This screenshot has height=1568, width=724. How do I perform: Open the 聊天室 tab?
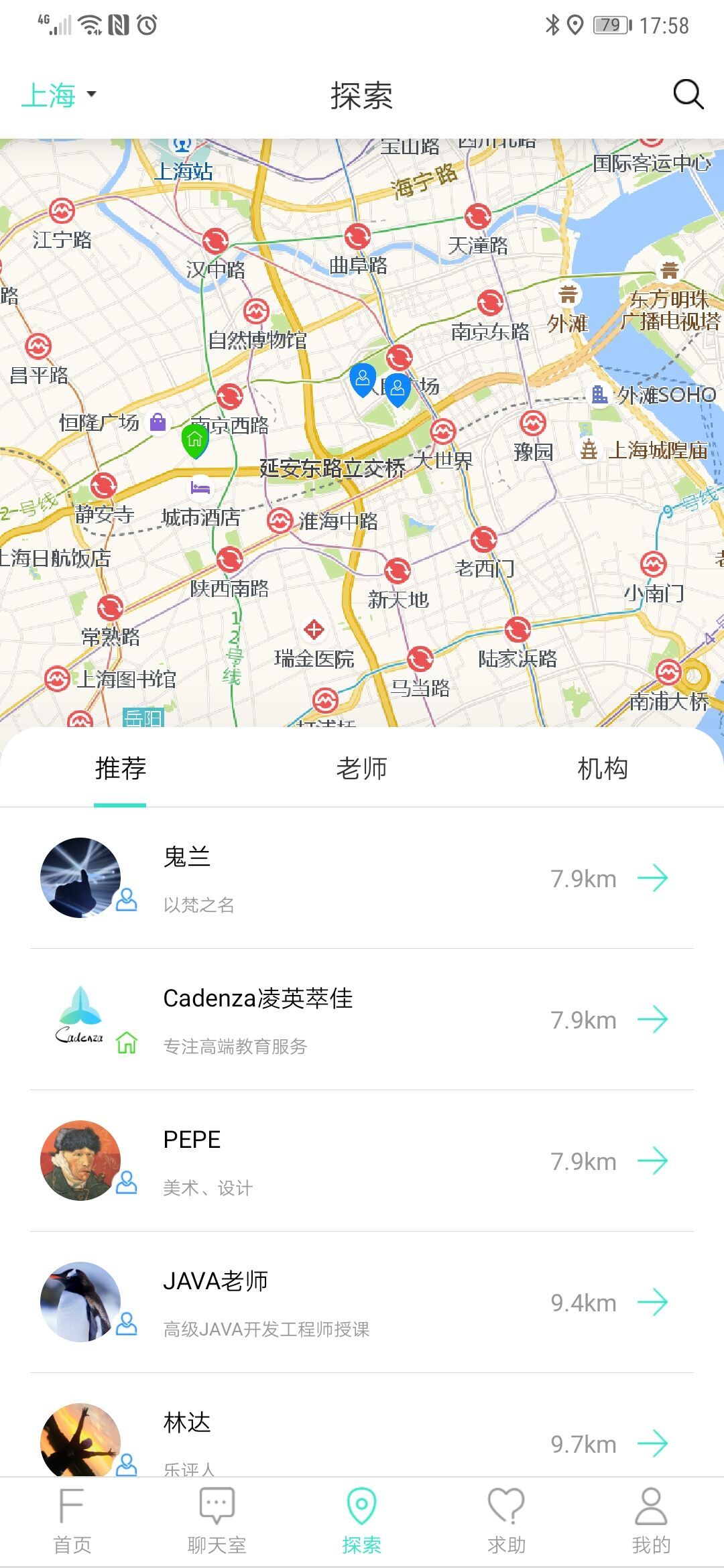pyautogui.click(x=217, y=1522)
